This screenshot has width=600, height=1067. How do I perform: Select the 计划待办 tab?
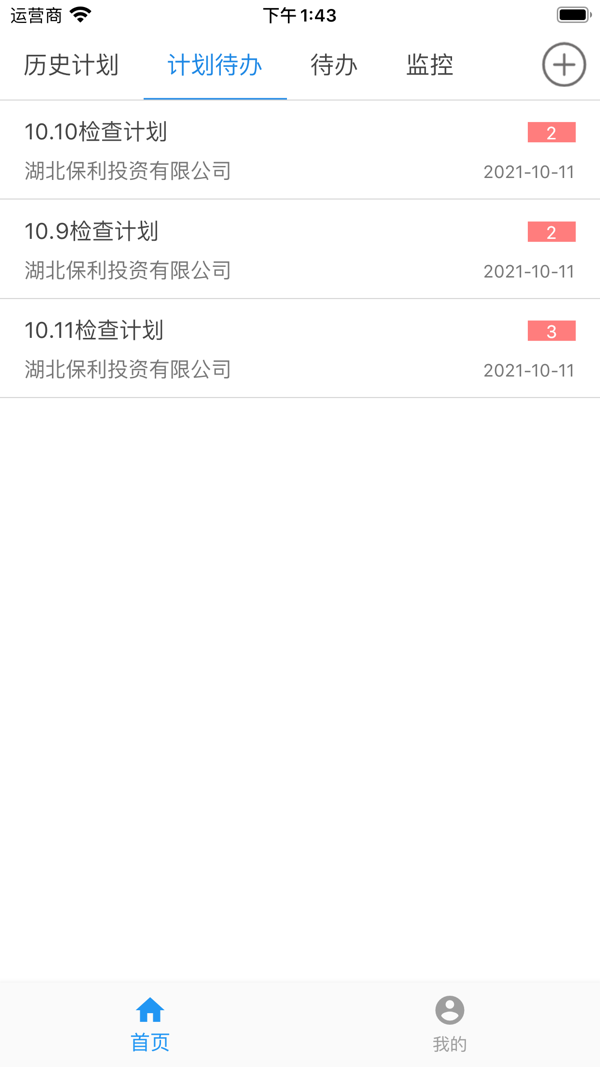[x=215, y=66]
